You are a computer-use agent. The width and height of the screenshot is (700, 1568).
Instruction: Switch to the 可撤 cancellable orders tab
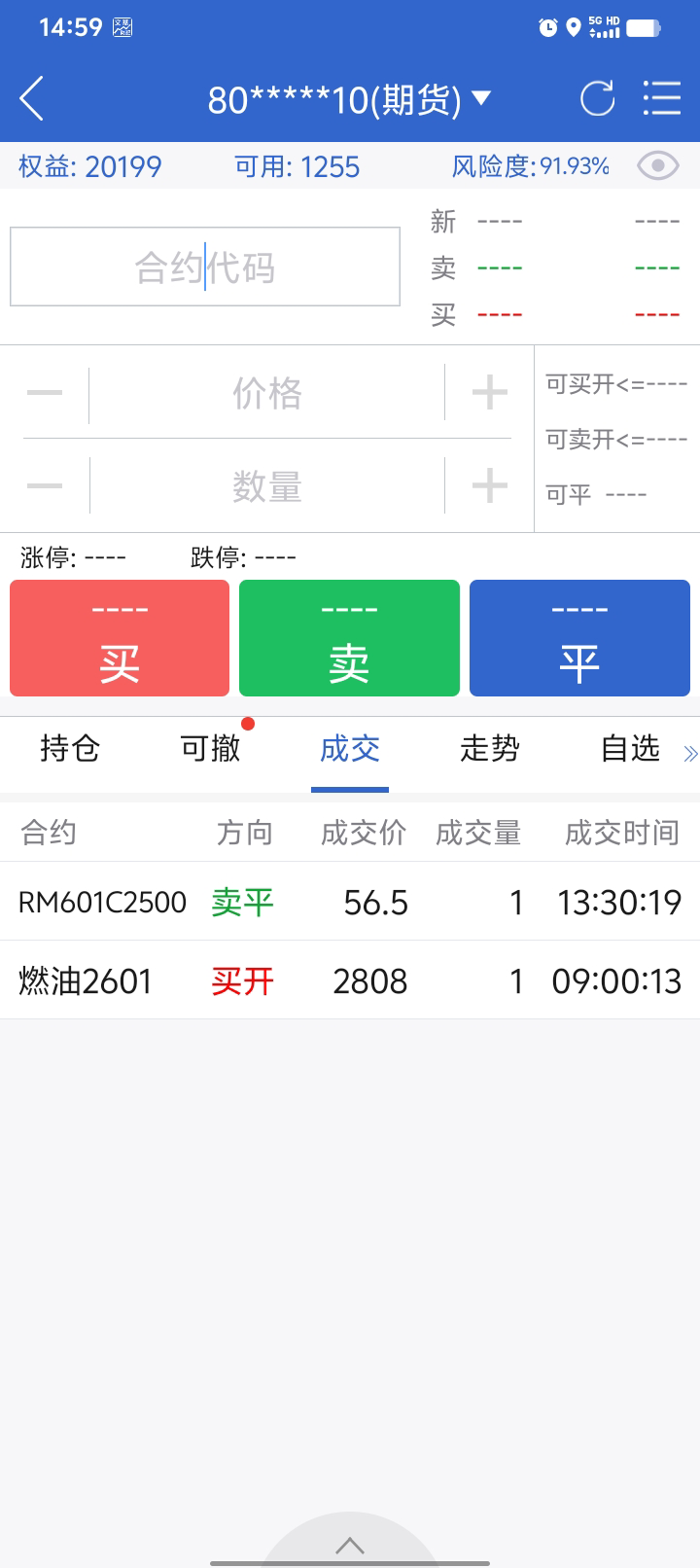coord(210,749)
